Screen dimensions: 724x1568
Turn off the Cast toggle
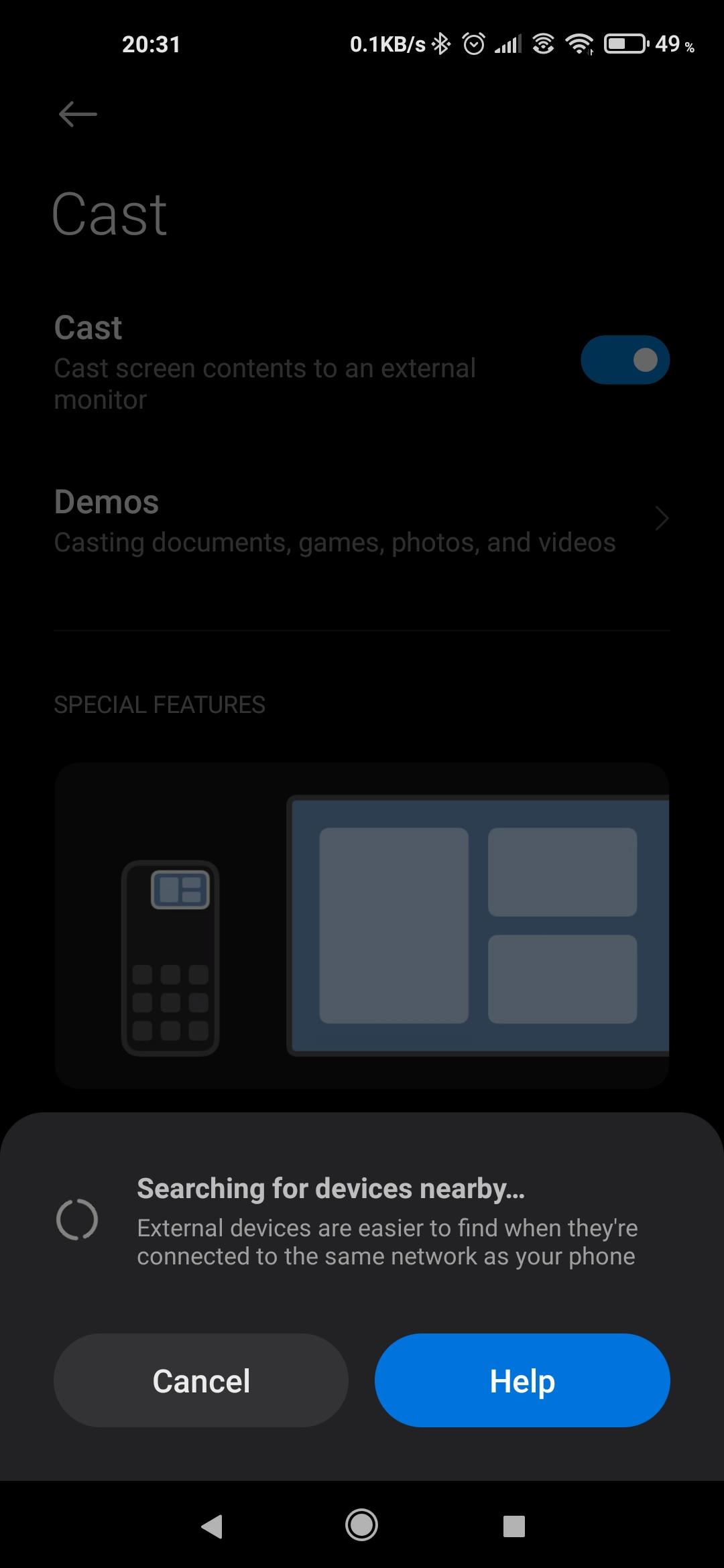(x=625, y=360)
